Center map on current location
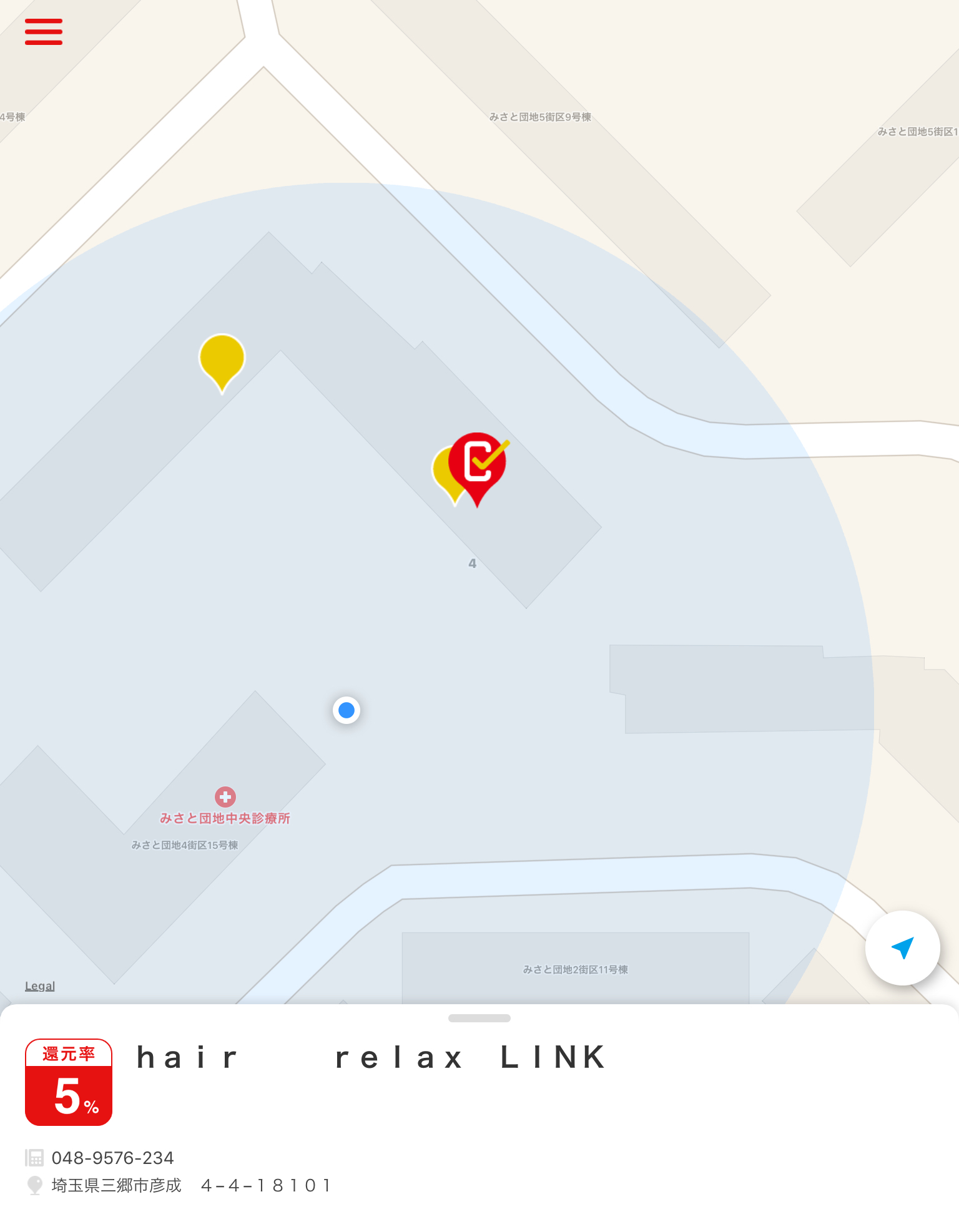The width and height of the screenshot is (959, 1232). 902,948
